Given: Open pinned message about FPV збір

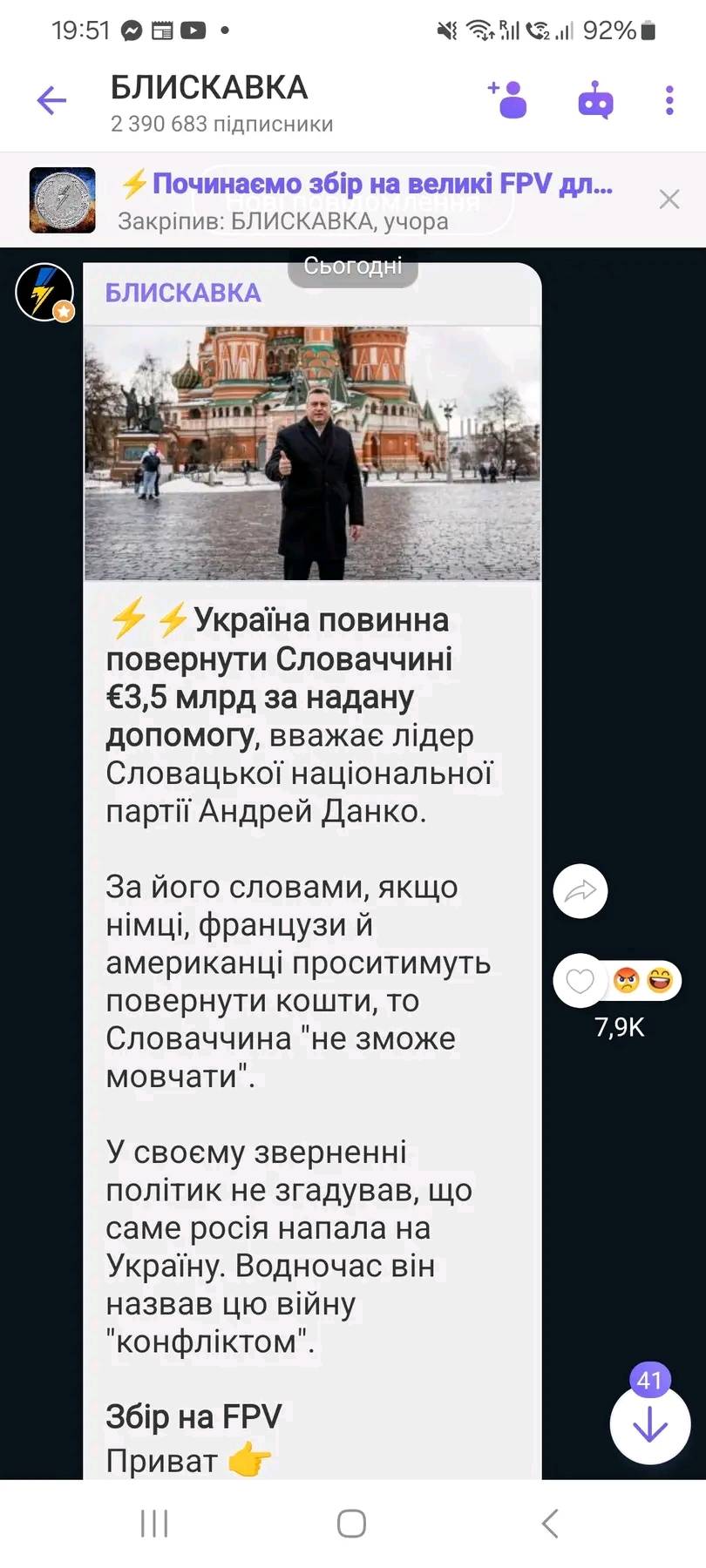Looking at the screenshot, I should (x=366, y=199).
